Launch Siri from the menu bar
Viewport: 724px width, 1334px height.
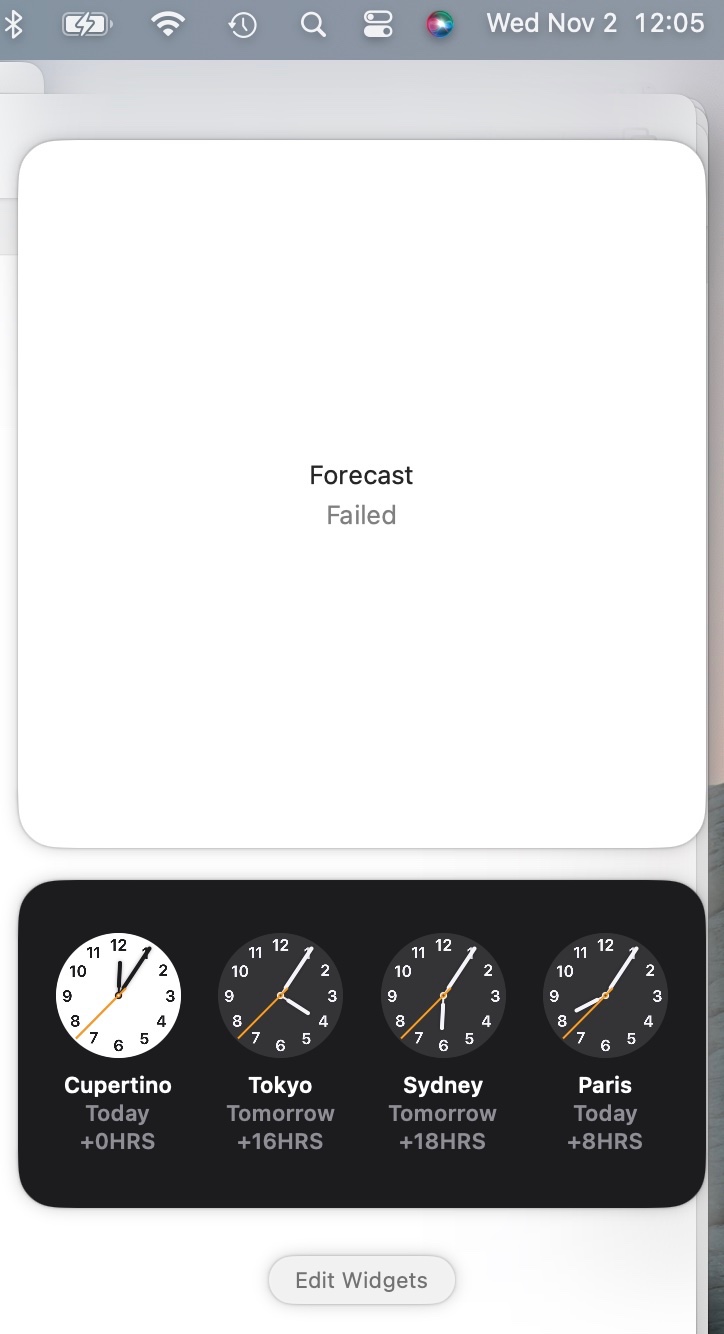(440, 25)
